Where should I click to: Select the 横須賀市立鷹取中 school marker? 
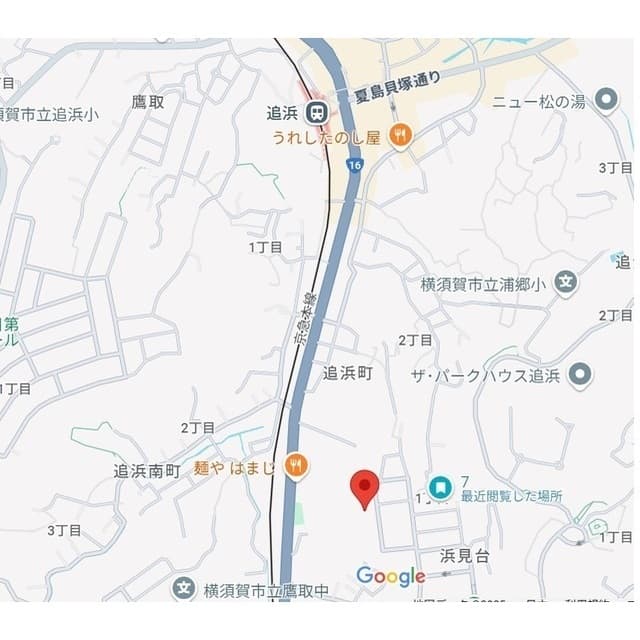click(184, 590)
